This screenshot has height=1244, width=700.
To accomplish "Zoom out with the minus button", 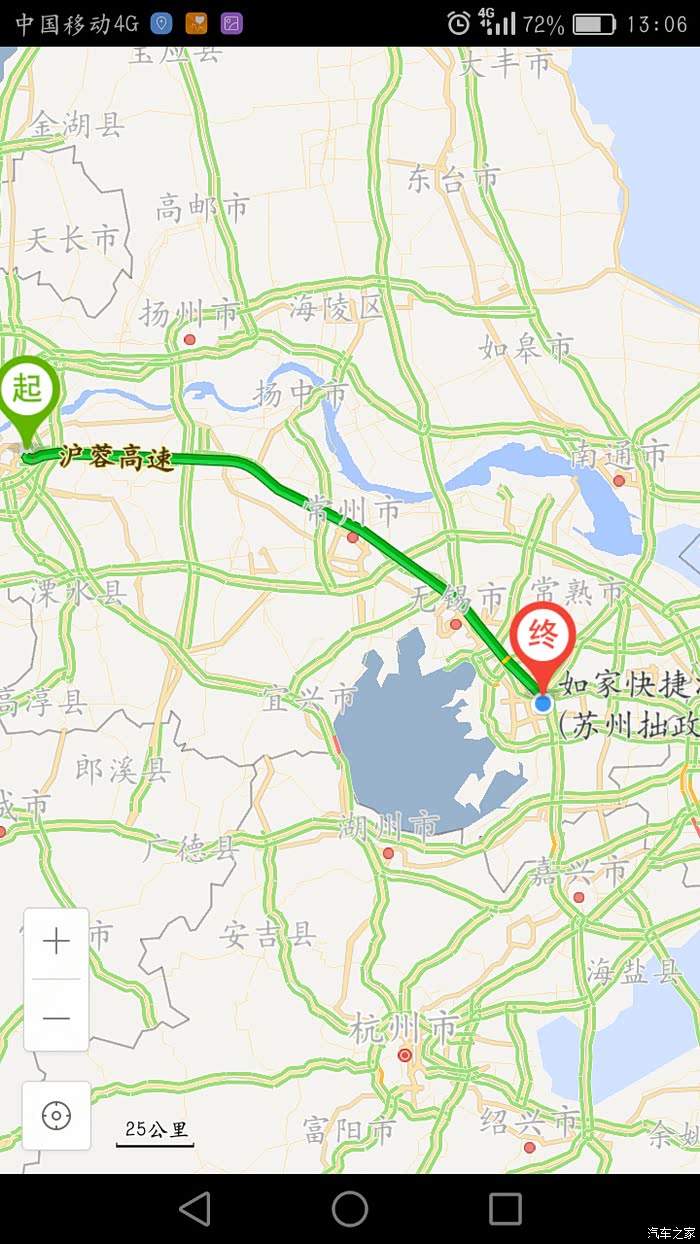I will [56, 1017].
